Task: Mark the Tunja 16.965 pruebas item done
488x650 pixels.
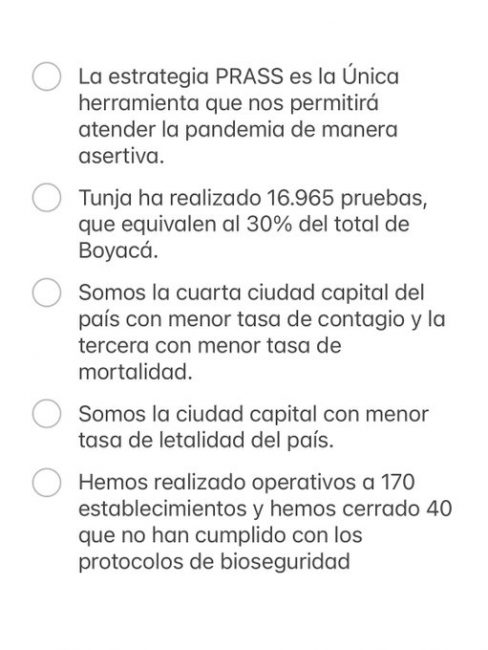Action: pos(47,198)
